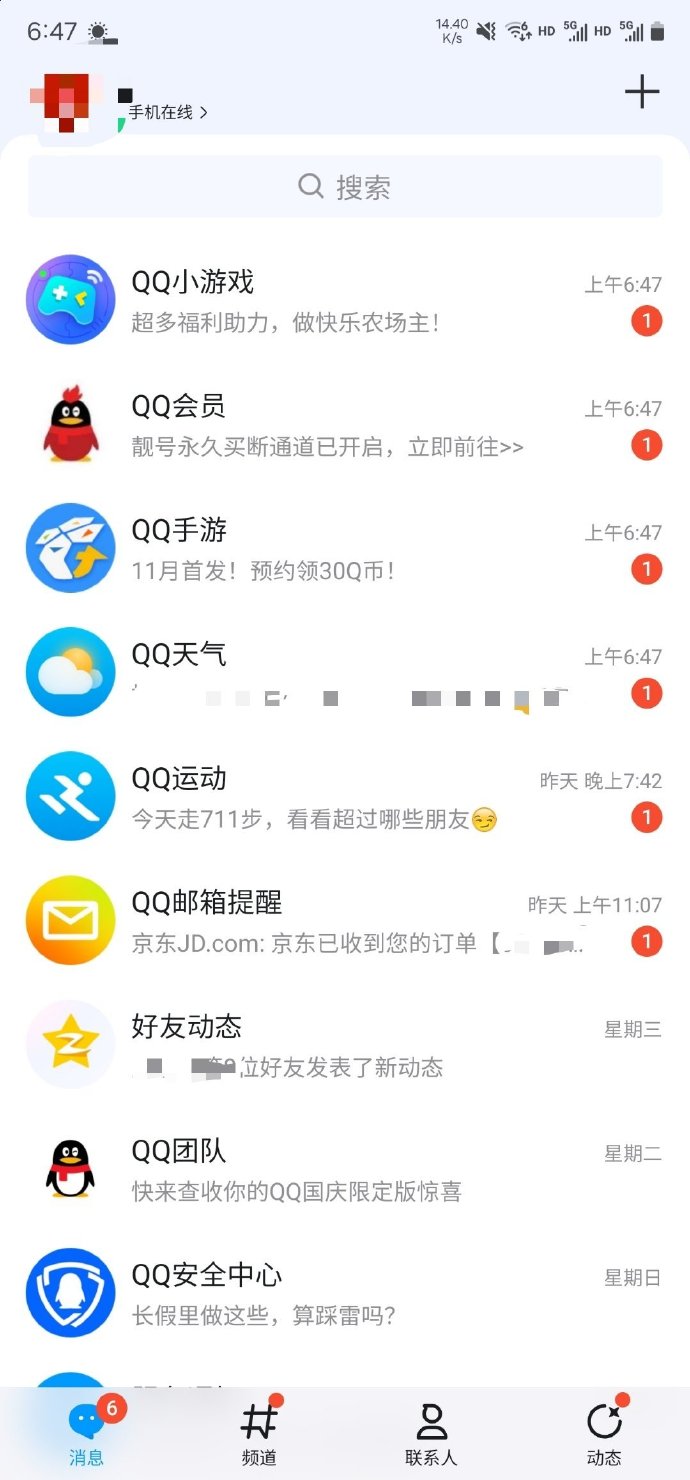Open the QQ团队 message
Image resolution: width=690 pixels, height=1480 pixels.
(x=345, y=1169)
